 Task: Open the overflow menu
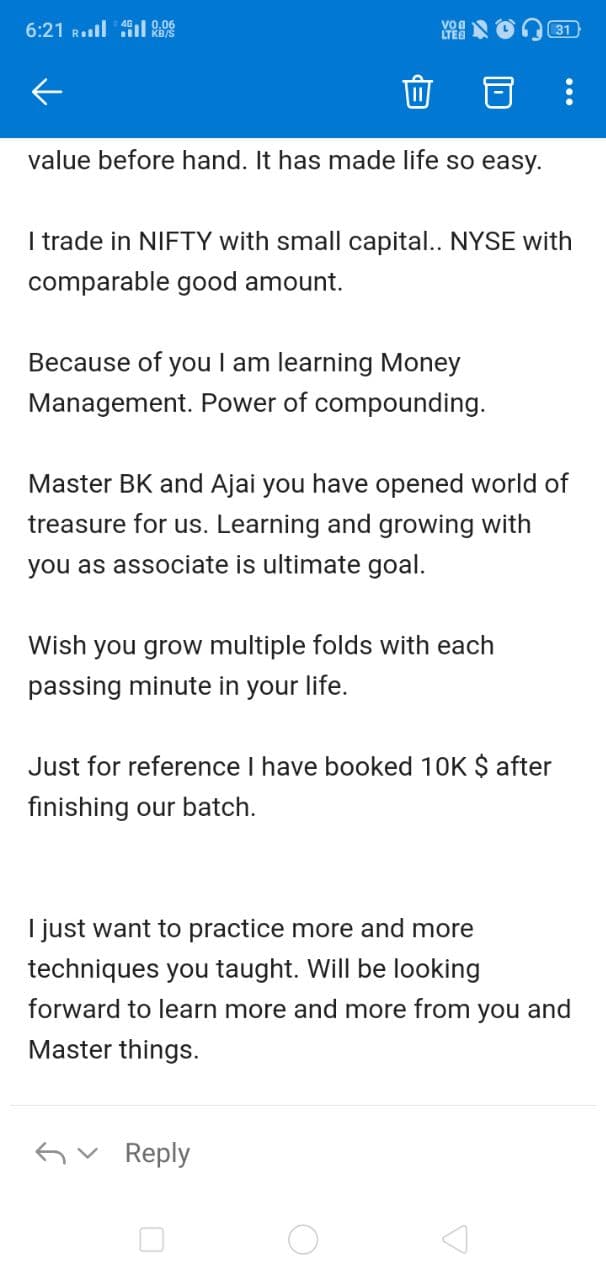tap(569, 93)
